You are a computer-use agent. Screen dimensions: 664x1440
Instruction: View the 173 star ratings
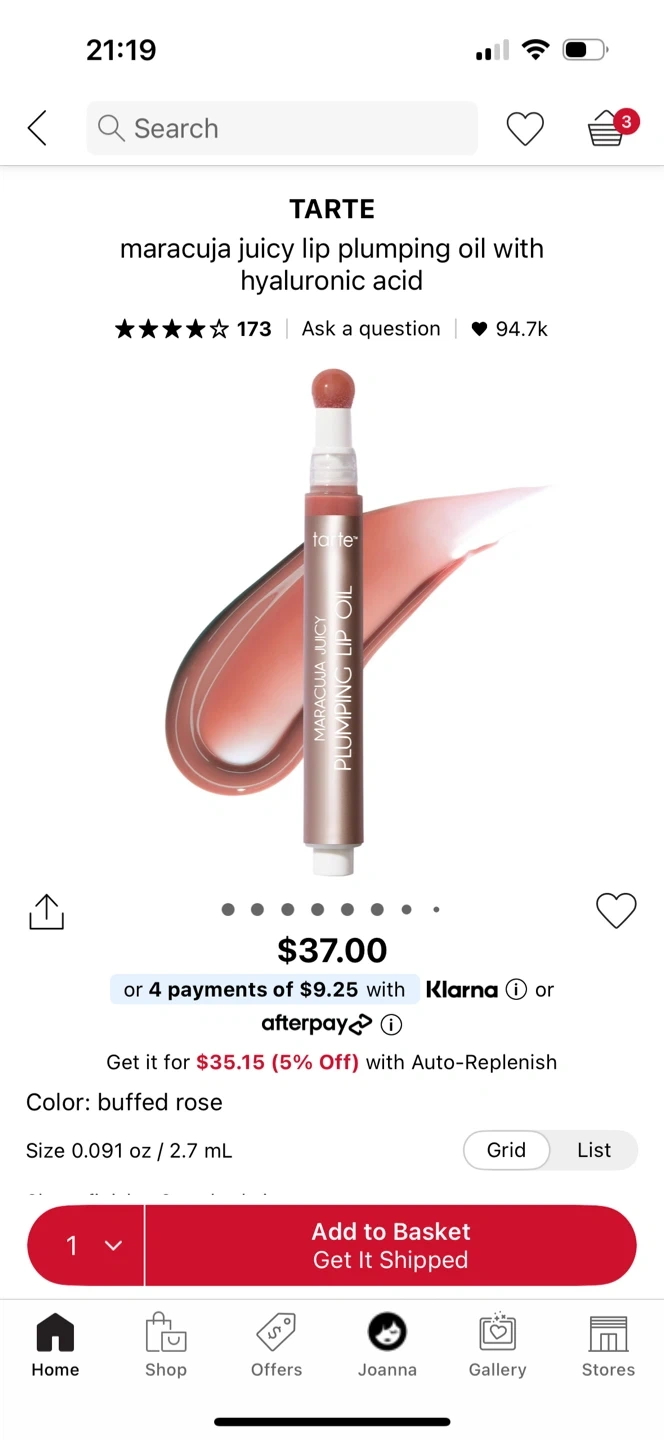pyautogui.click(x=193, y=329)
